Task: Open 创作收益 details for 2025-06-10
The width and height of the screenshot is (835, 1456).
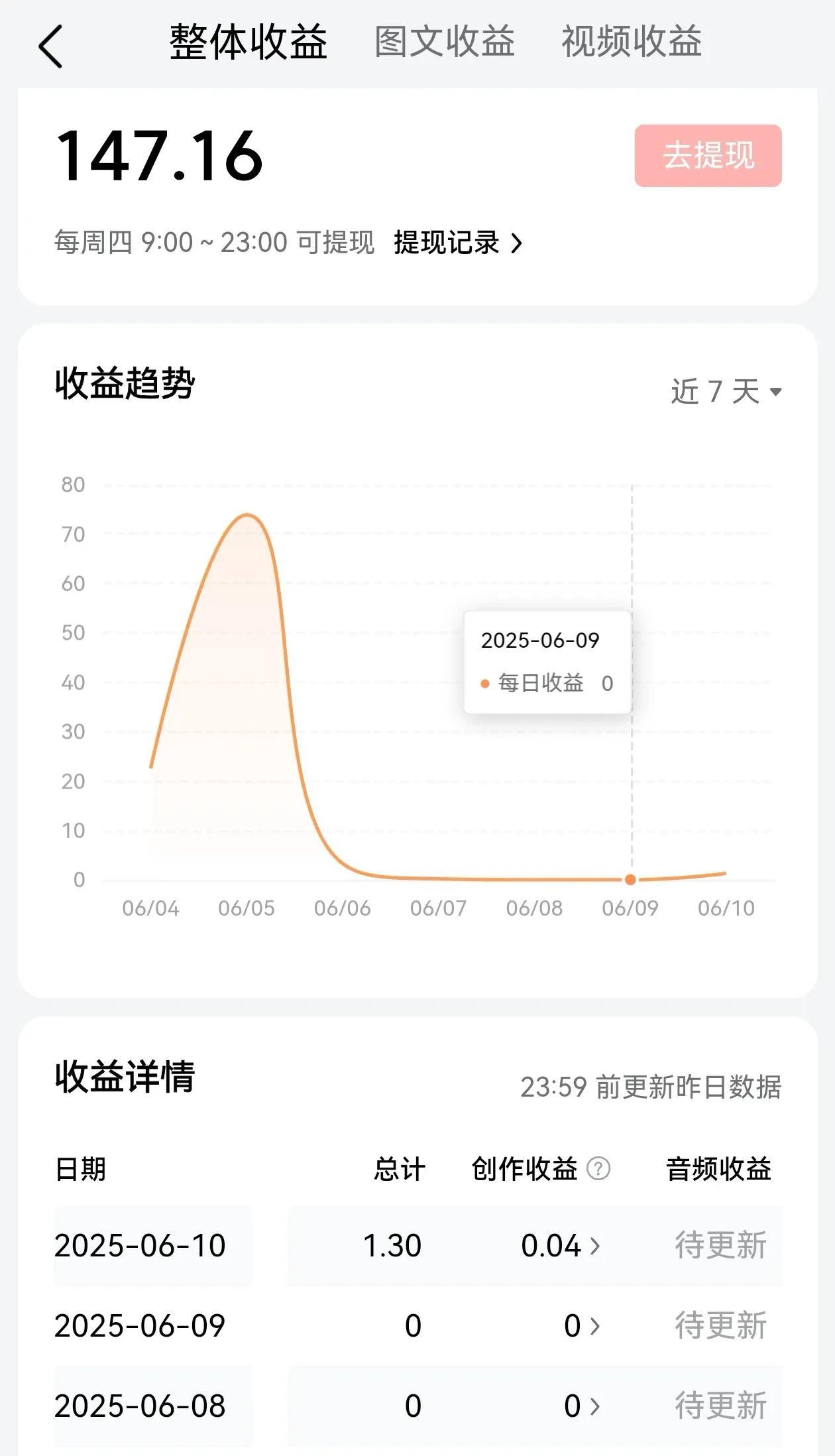Action: click(561, 1246)
